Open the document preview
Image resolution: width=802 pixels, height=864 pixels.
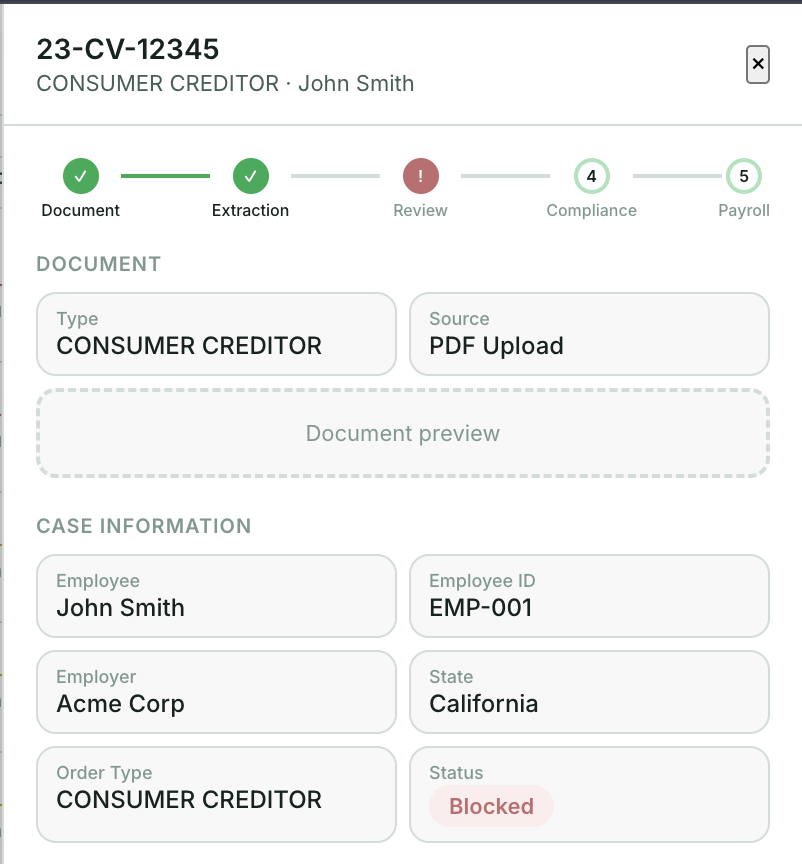(x=403, y=434)
